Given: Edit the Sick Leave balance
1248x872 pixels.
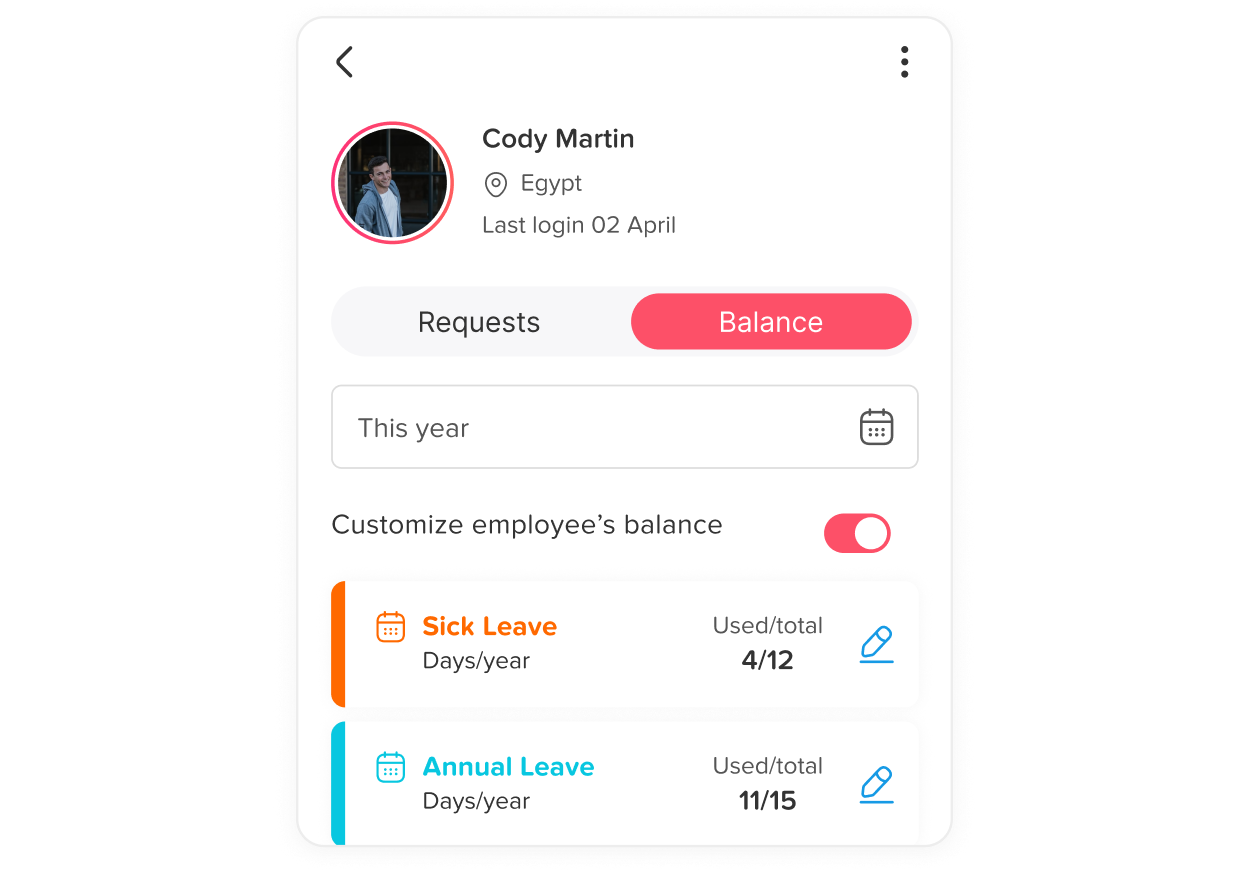Looking at the screenshot, I should pyautogui.click(x=876, y=644).
